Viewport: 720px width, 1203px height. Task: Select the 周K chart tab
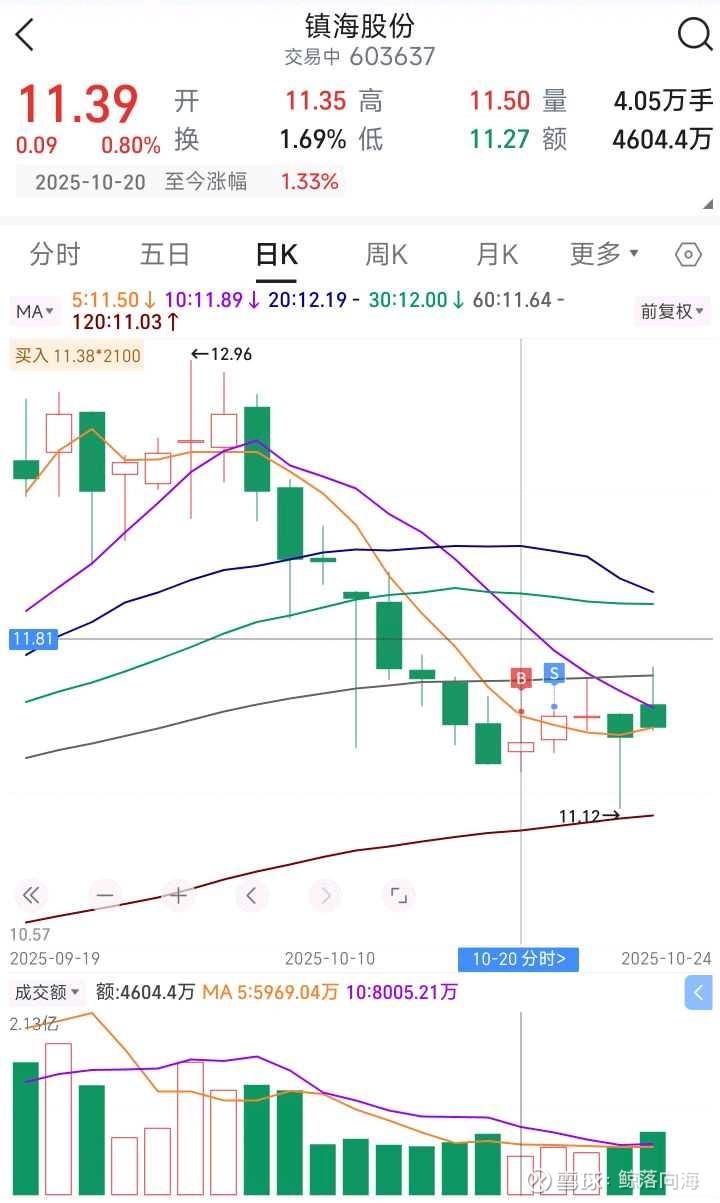[x=386, y=254]
